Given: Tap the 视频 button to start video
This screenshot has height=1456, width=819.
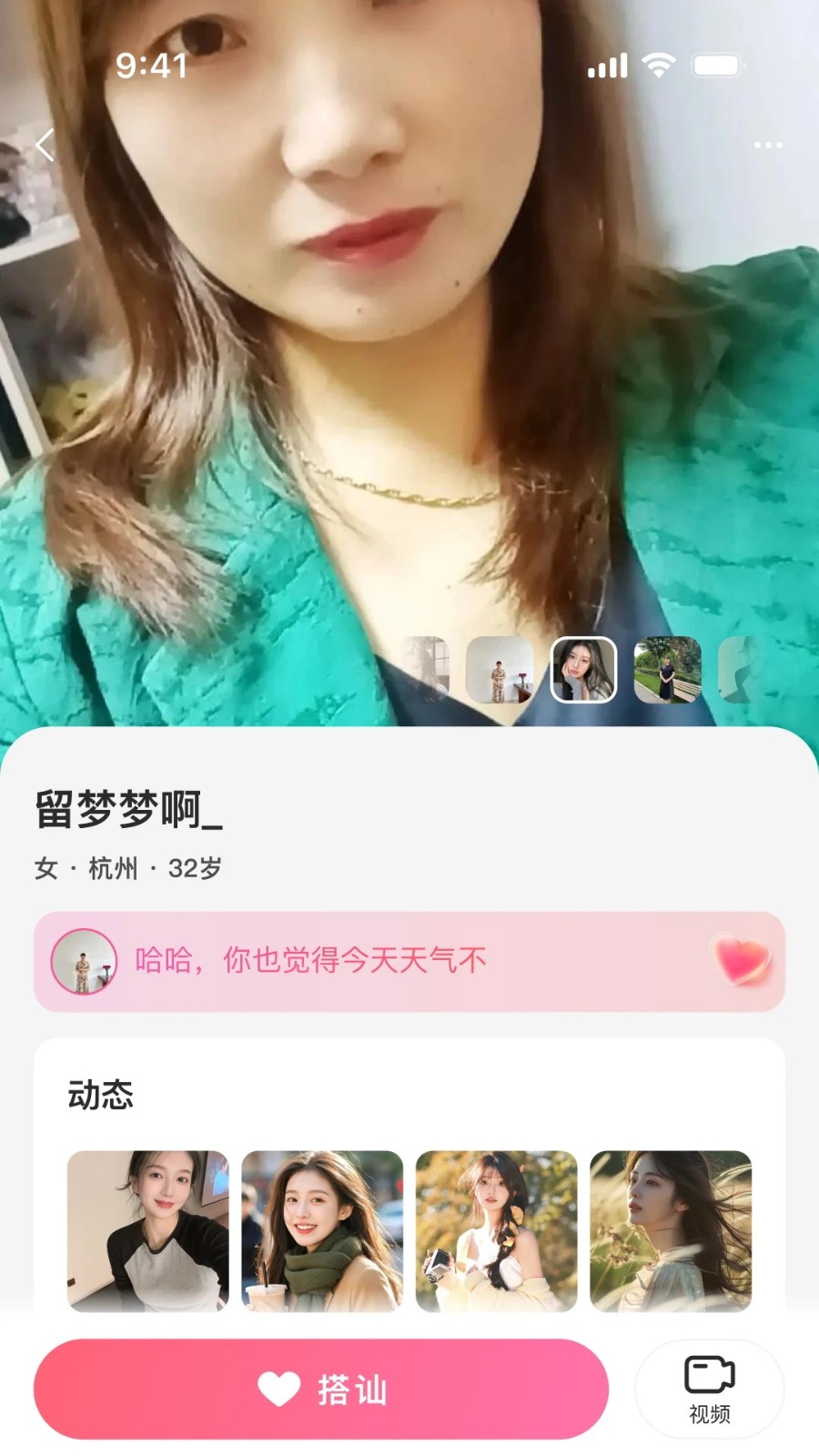Looking at the screenshot, I should [x=709, y=1390].
